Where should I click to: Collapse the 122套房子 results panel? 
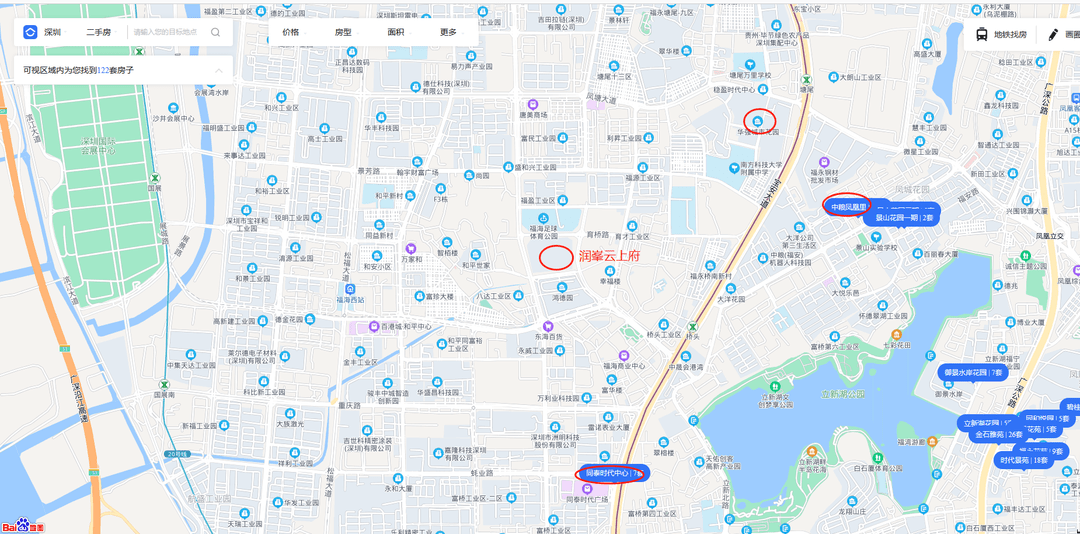(x=218, y=70)
